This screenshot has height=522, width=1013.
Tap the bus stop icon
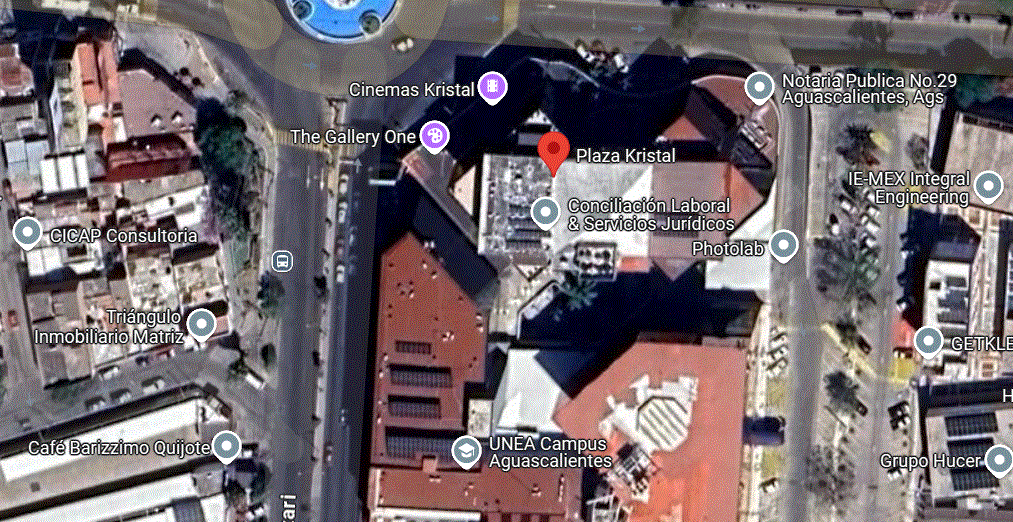click(x=282, y=261)
